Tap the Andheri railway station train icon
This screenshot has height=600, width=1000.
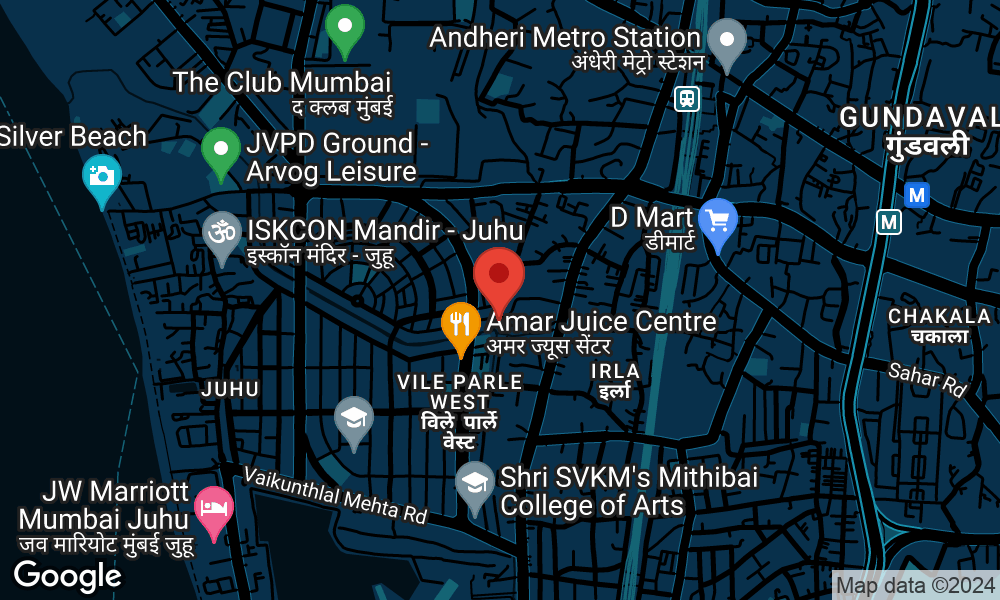tap(687, 98)
